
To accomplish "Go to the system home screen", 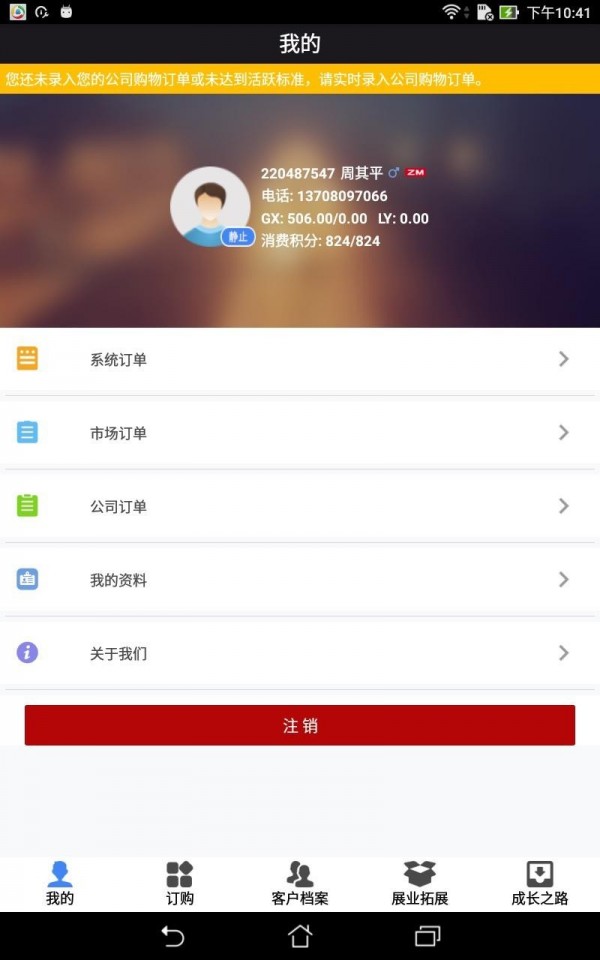I will [x=300, y=936].
